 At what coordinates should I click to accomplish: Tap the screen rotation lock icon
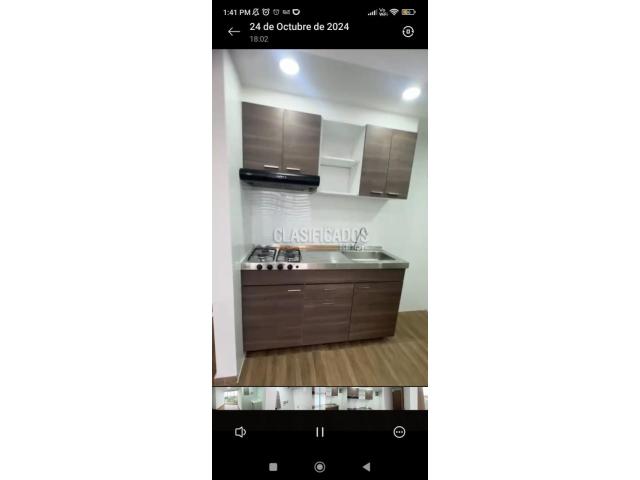(x=407, y=31)
